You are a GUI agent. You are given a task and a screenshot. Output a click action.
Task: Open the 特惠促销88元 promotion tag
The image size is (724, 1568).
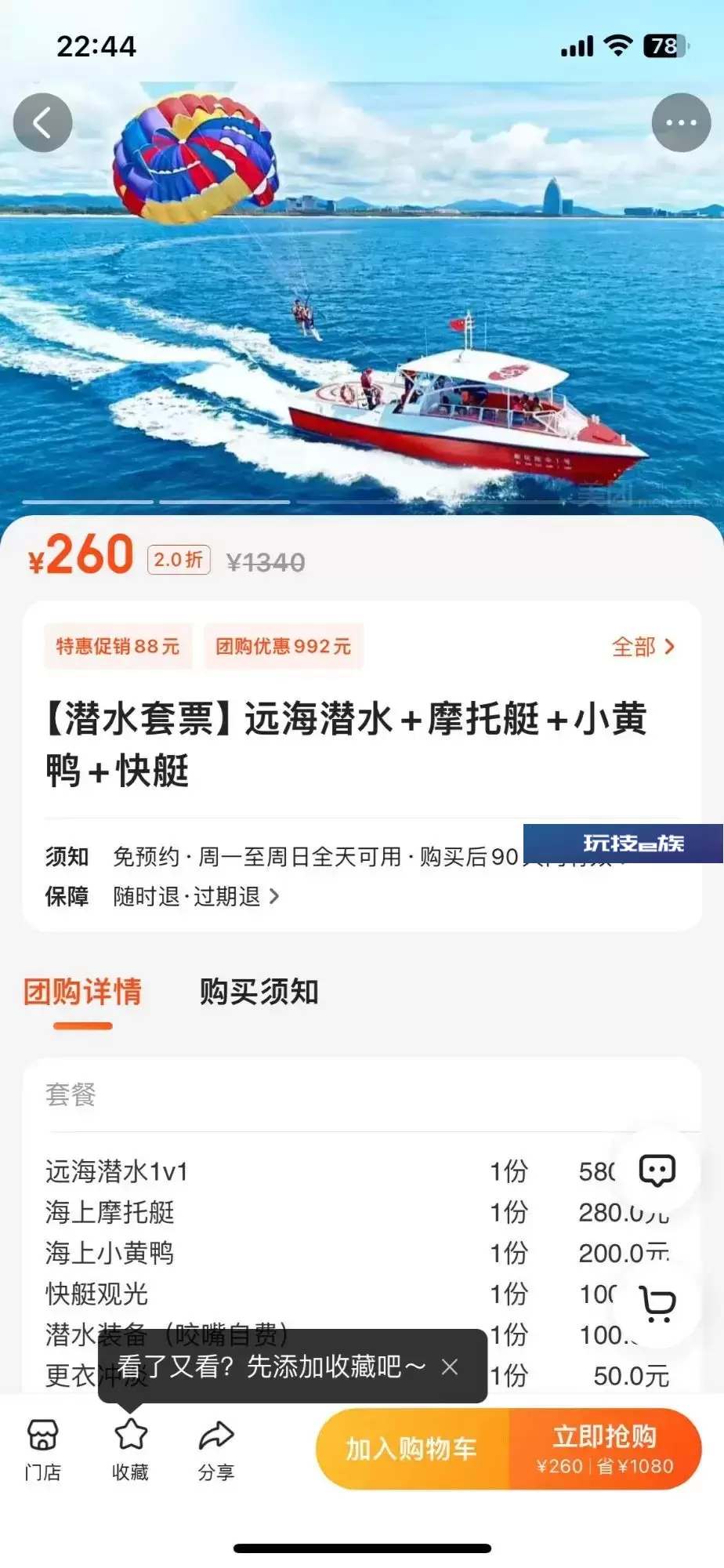click(x=118, y=647)
